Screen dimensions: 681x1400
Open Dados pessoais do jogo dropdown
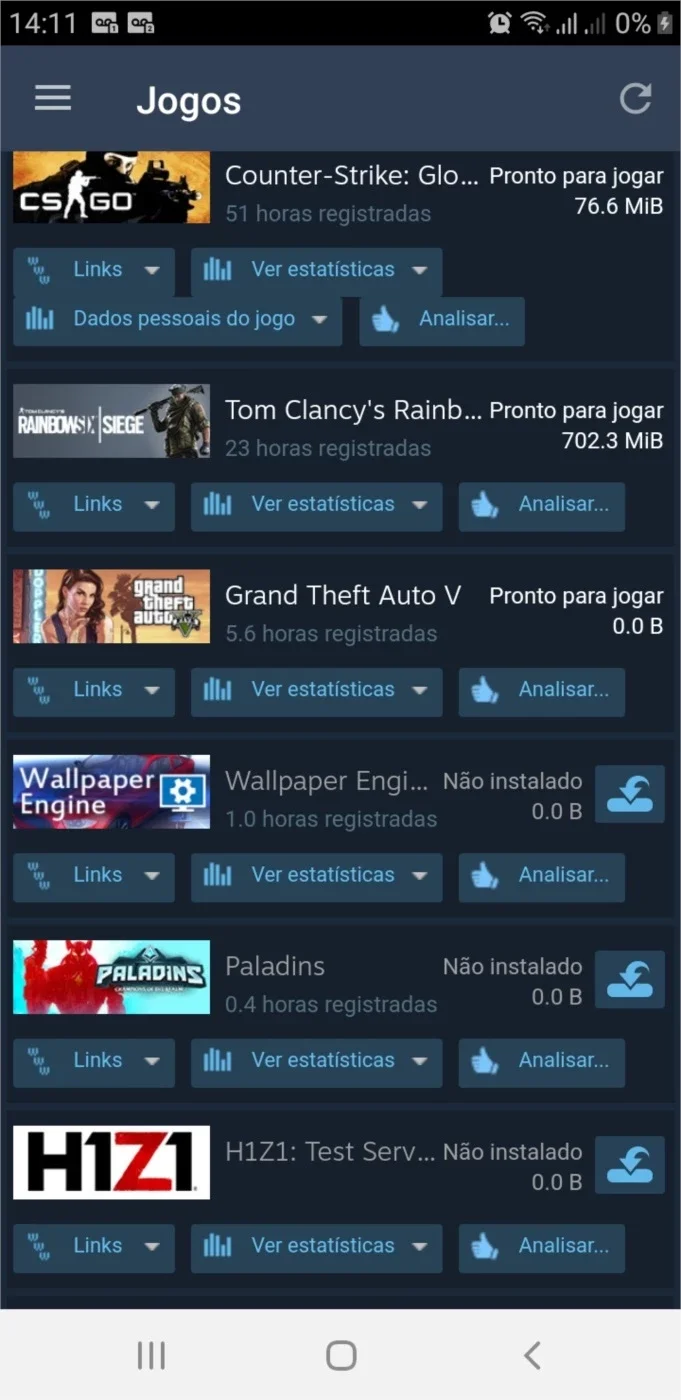(x=178, y=321)
